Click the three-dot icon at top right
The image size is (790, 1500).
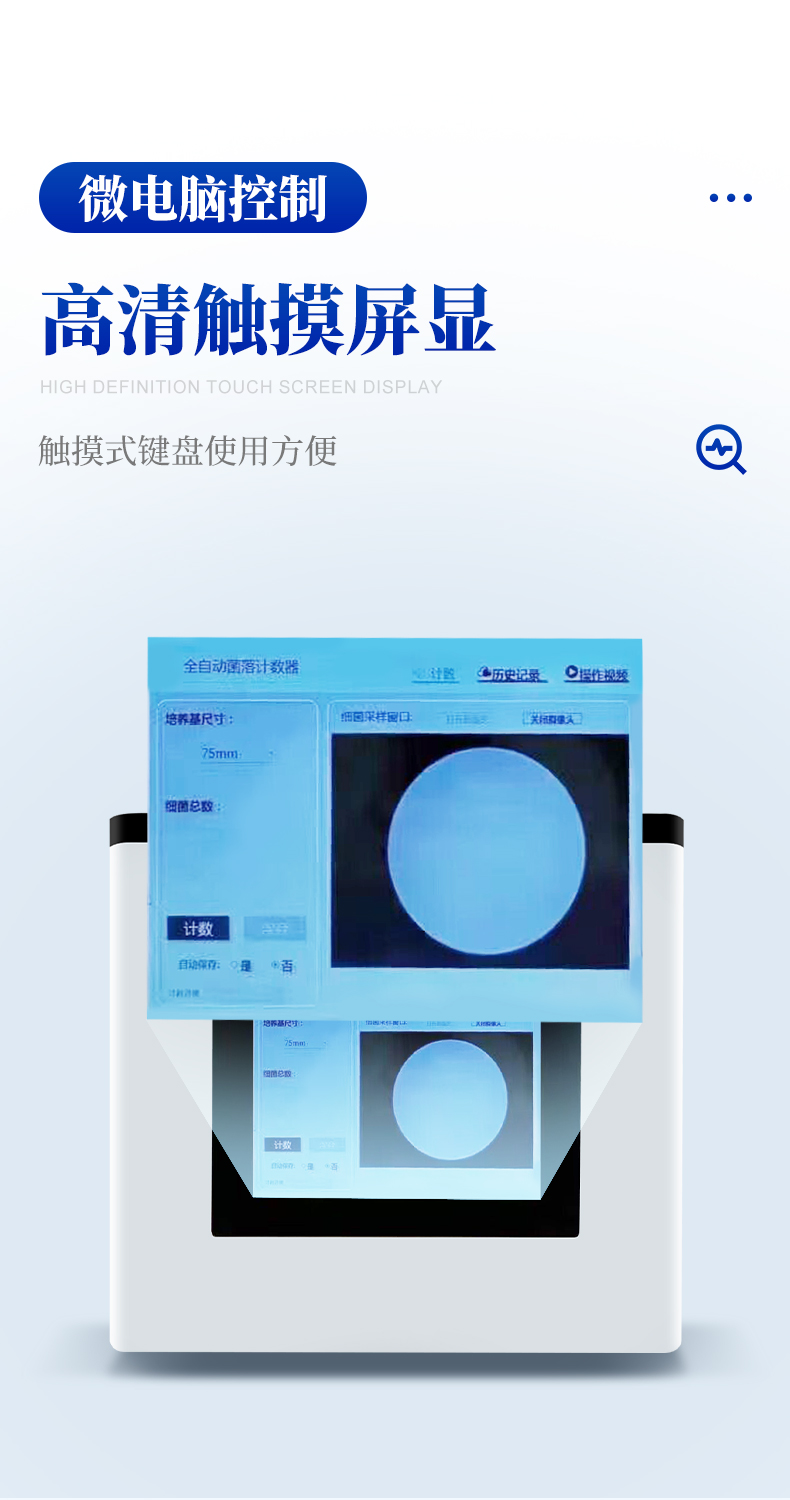(731, 196)
